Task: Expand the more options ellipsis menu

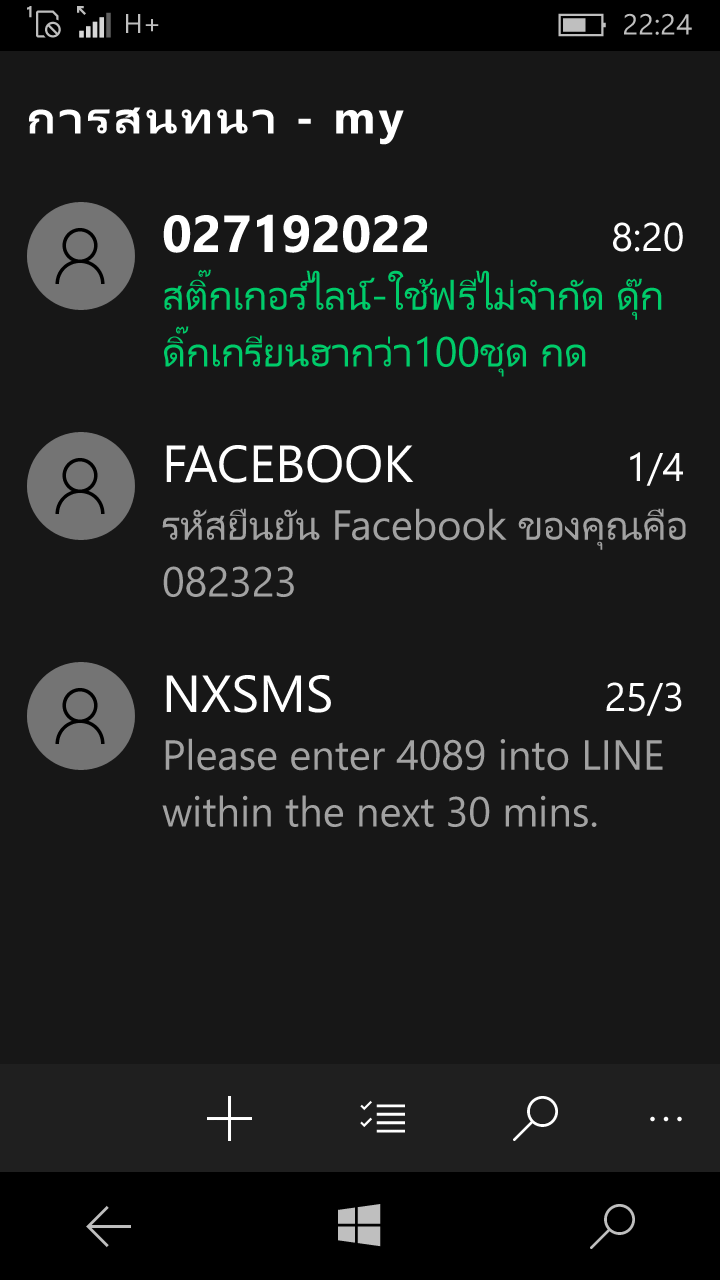Action: [x=666, y=1119]
